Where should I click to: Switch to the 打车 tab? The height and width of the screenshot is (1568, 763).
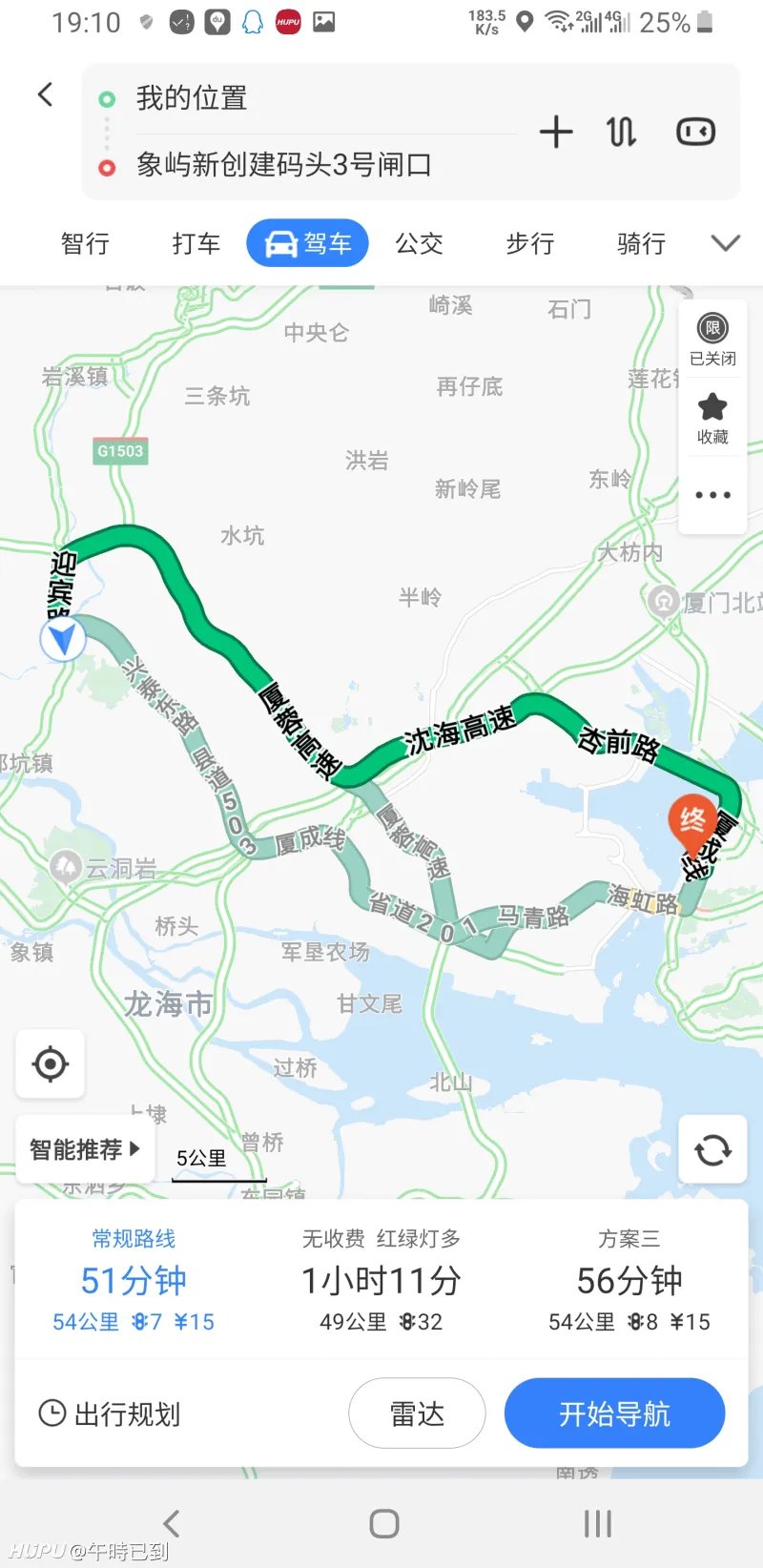coord(196,243)
